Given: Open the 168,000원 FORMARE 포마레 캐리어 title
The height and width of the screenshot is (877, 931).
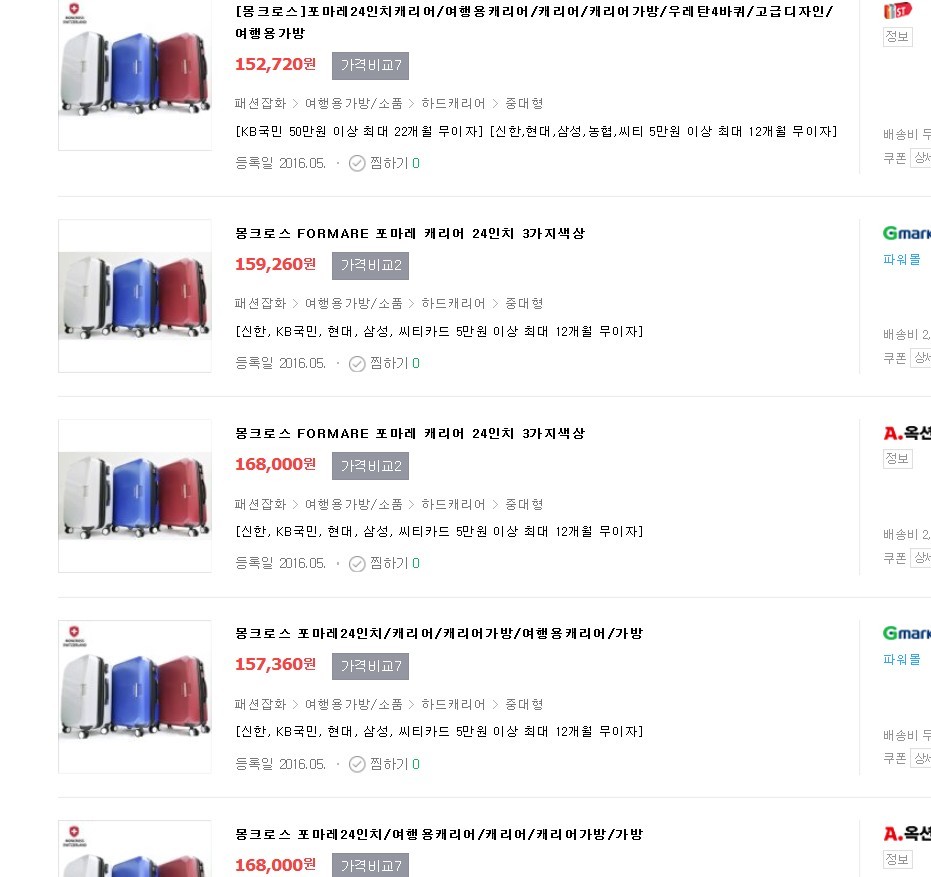Looking at the screenshot, I should pos(410,433).
